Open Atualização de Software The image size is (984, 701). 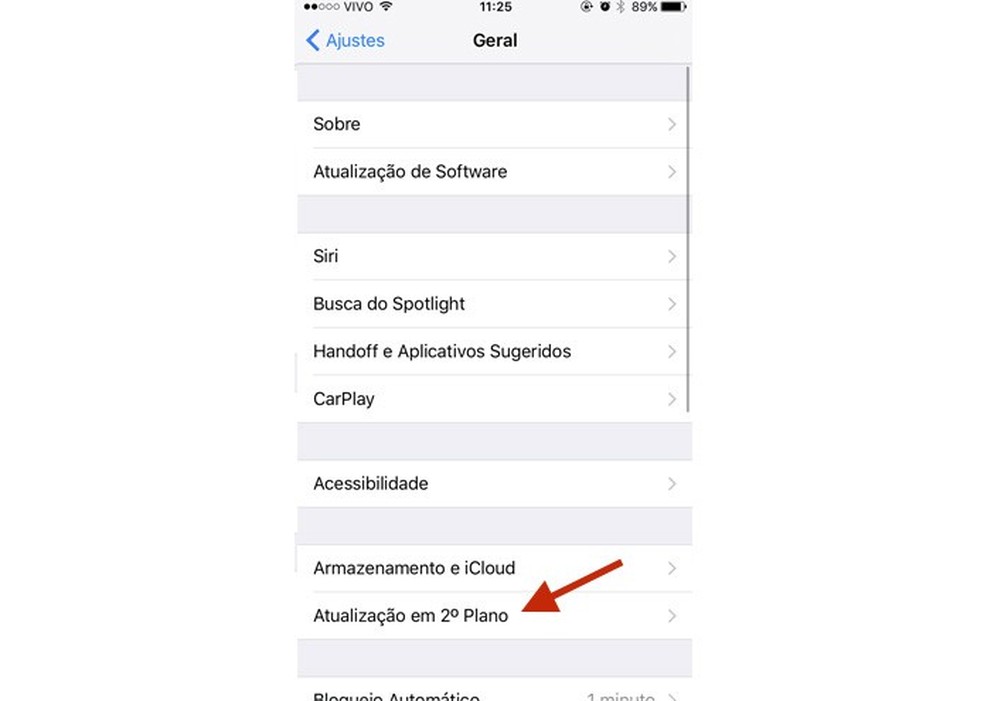492,172
